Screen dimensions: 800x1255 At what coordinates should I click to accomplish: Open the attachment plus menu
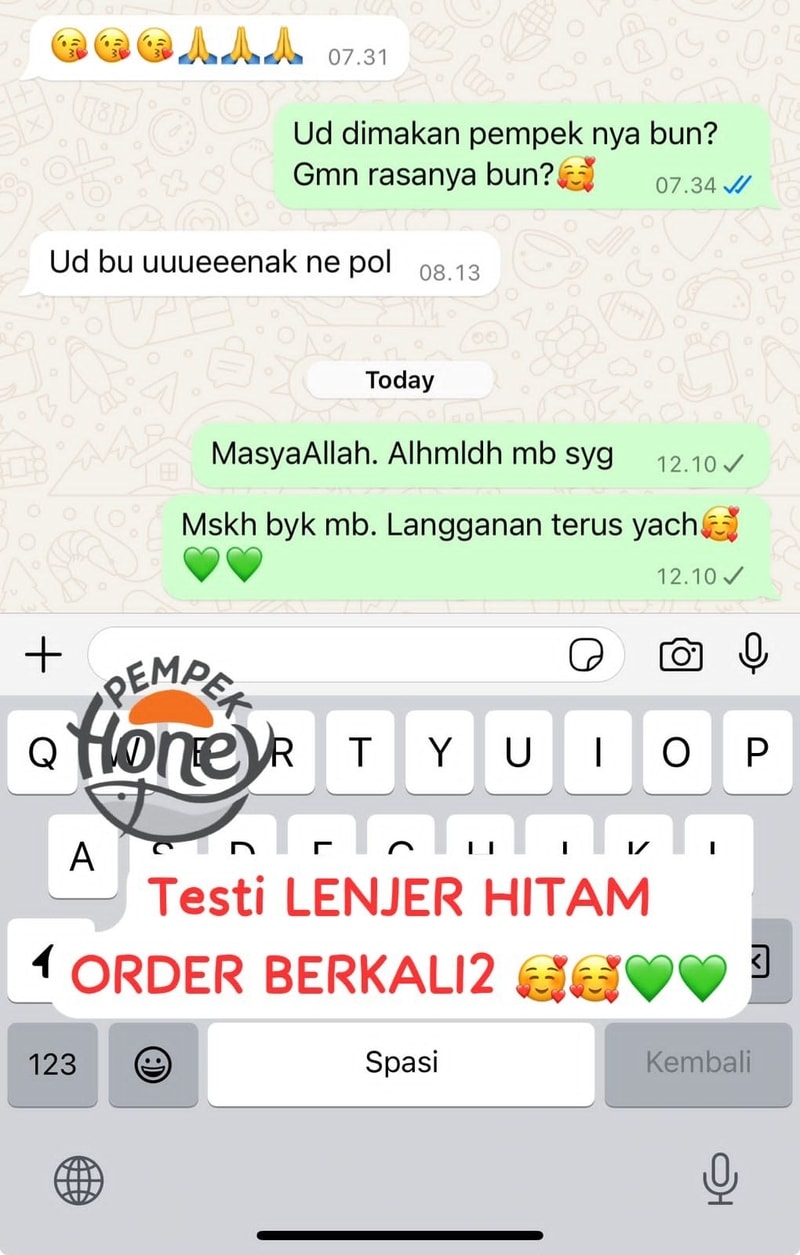click(43, 656)
